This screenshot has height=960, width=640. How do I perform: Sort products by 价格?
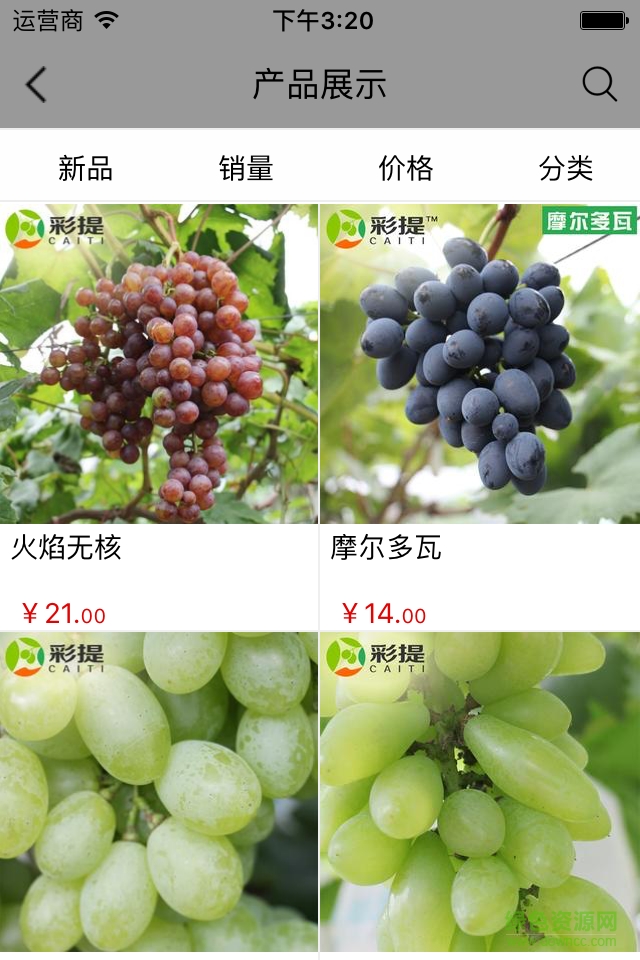point(406,168)
